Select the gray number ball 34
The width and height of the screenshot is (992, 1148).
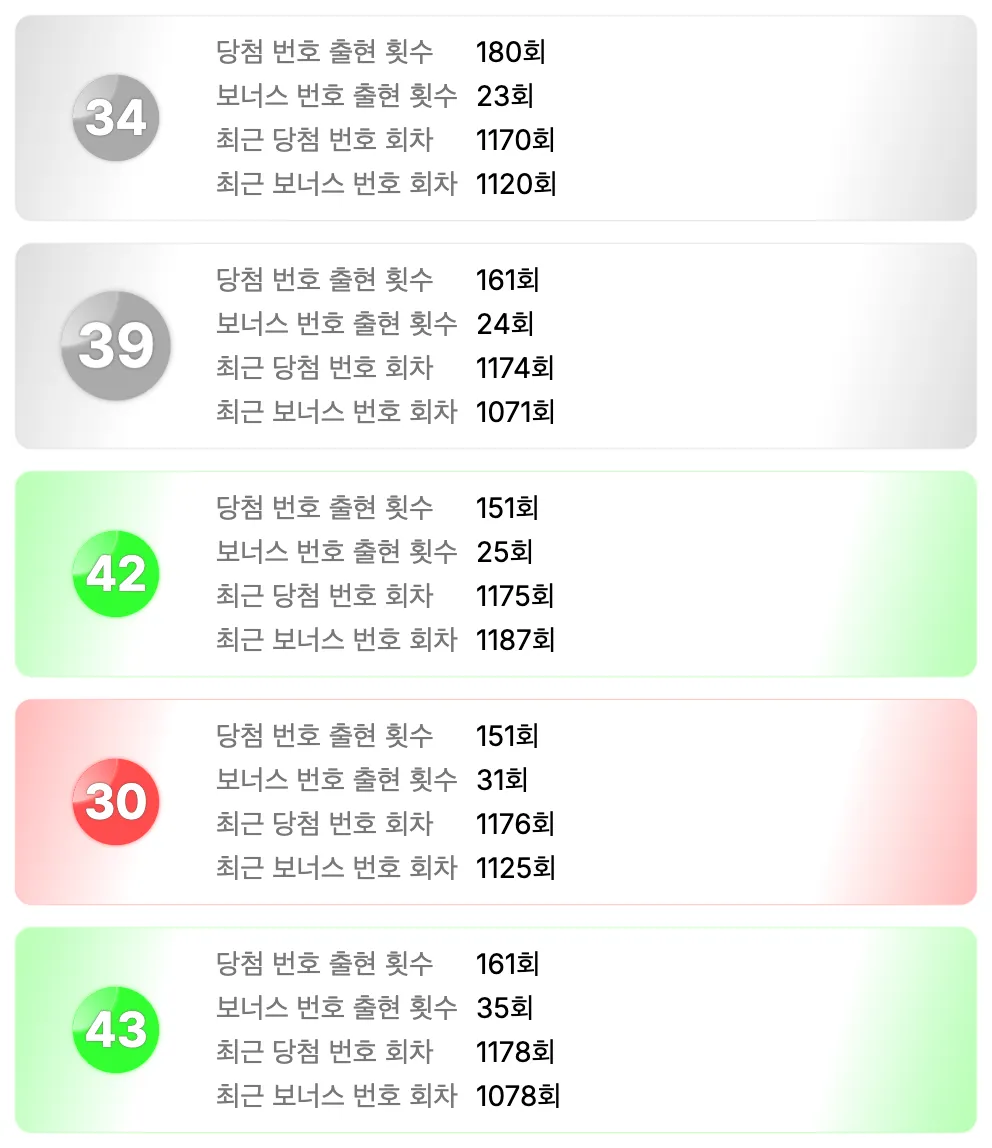click(116, 117)
